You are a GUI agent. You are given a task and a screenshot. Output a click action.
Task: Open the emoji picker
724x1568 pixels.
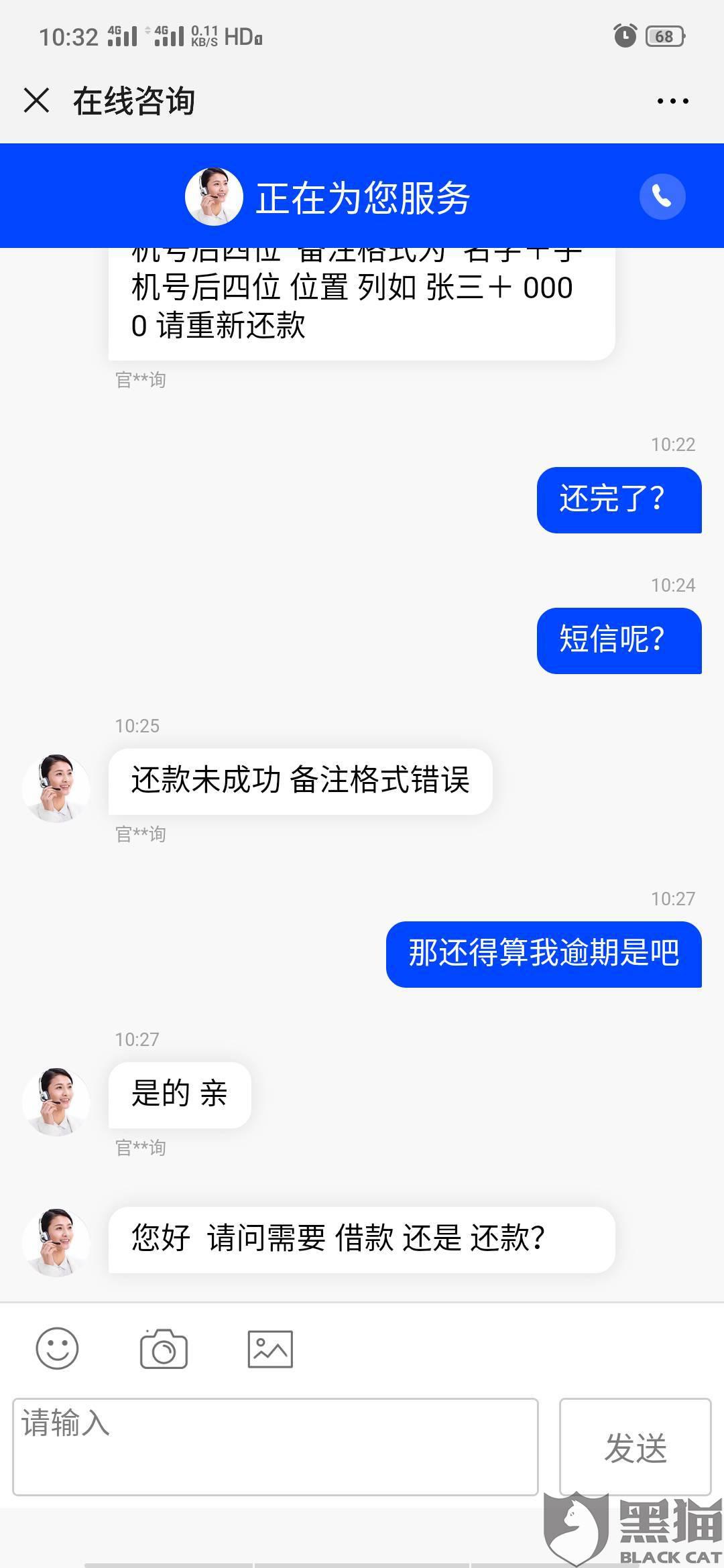pos(57,1349)
